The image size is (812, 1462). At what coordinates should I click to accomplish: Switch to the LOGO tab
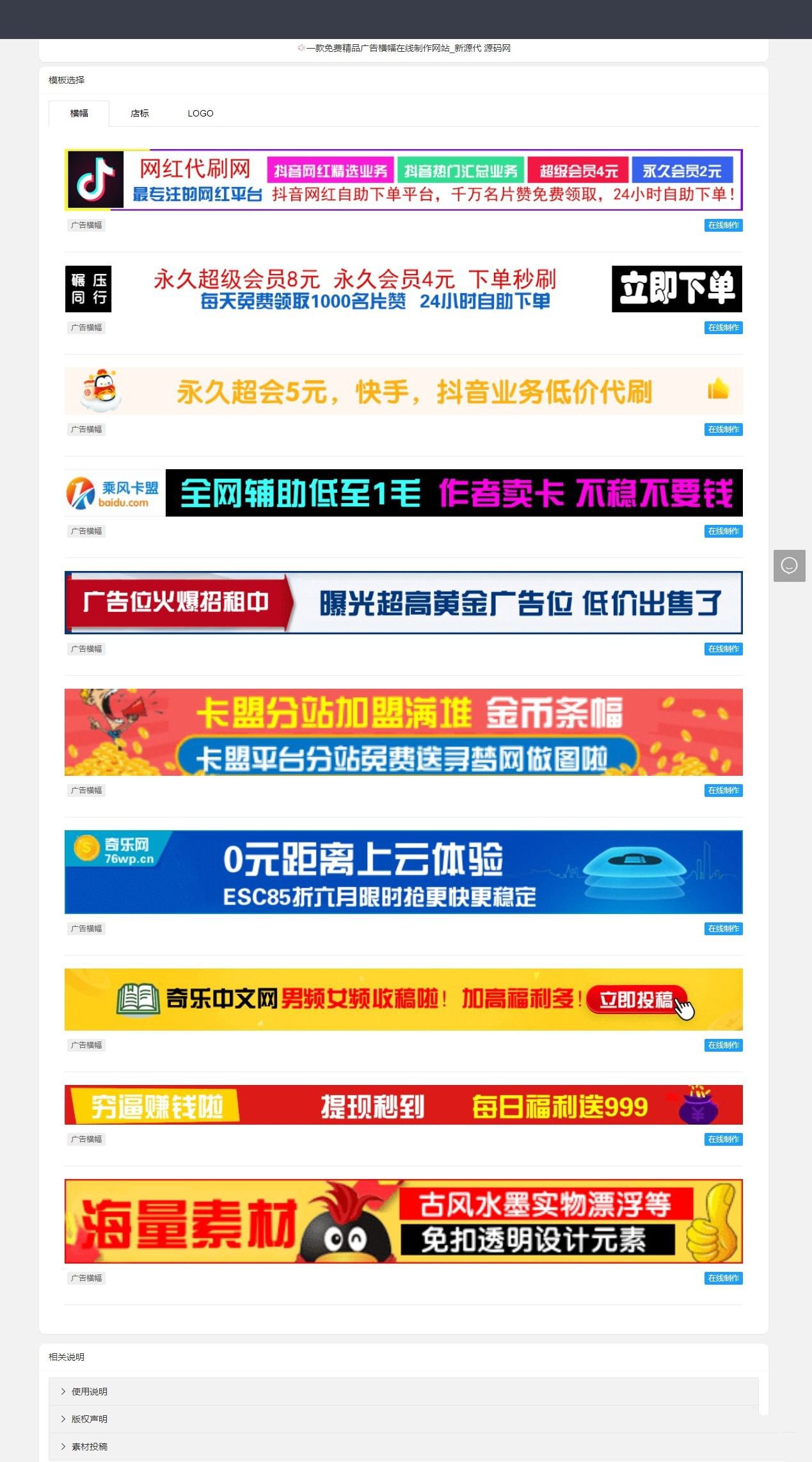click(x=200, y=113)
